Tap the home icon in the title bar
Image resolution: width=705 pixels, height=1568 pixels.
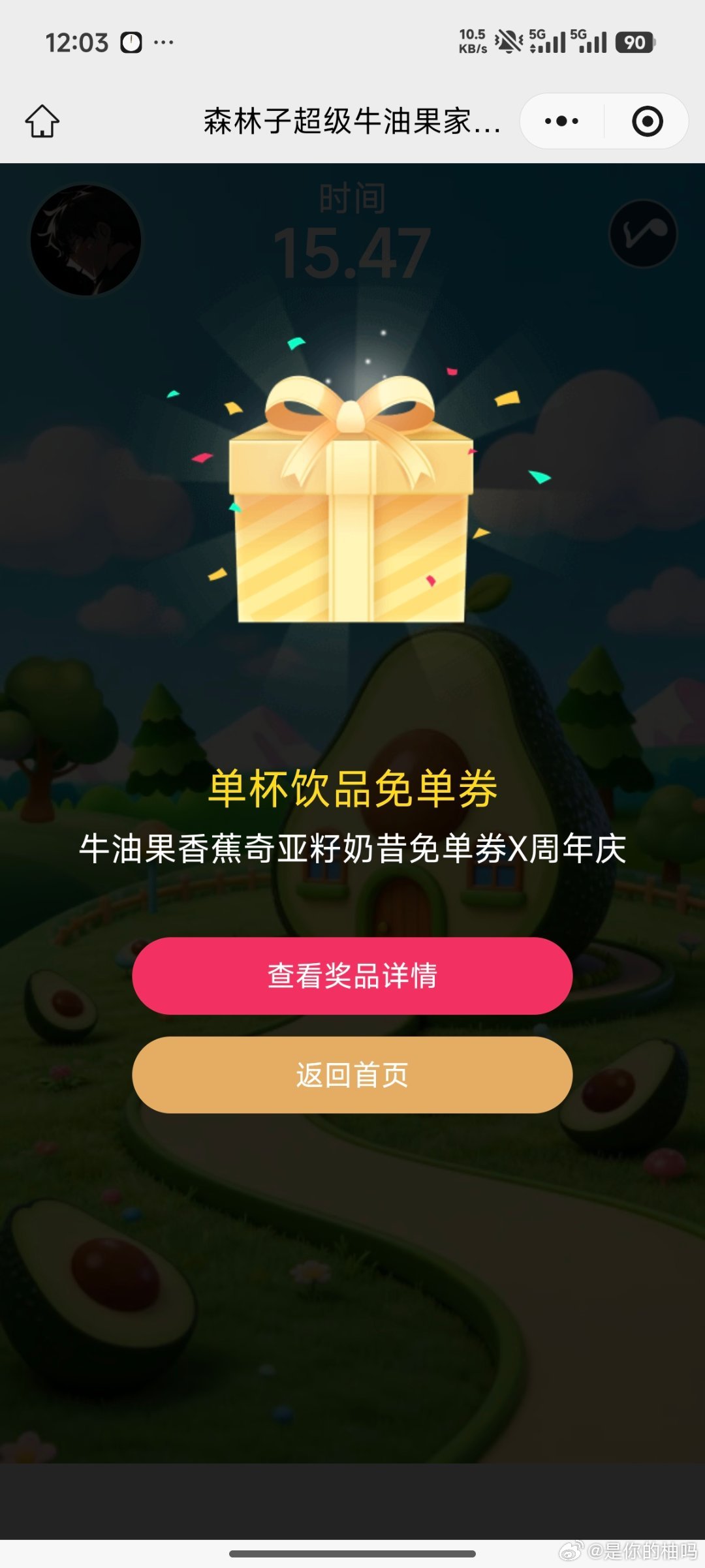(42, 121)
